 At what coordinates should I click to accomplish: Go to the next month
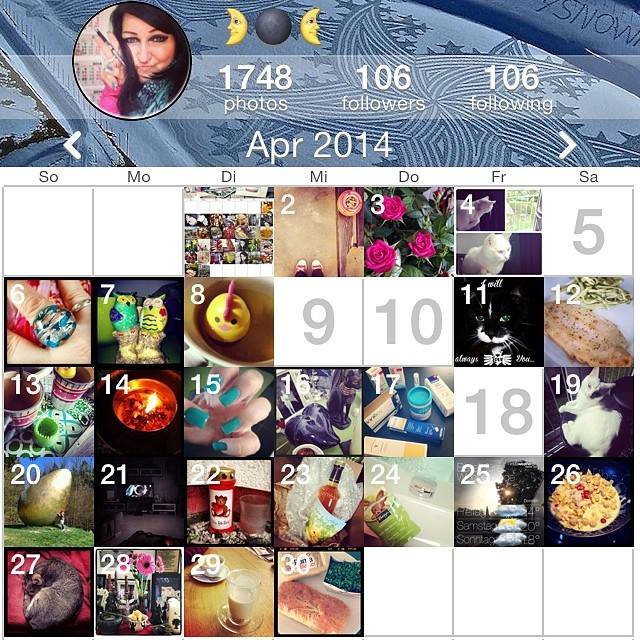567,146
